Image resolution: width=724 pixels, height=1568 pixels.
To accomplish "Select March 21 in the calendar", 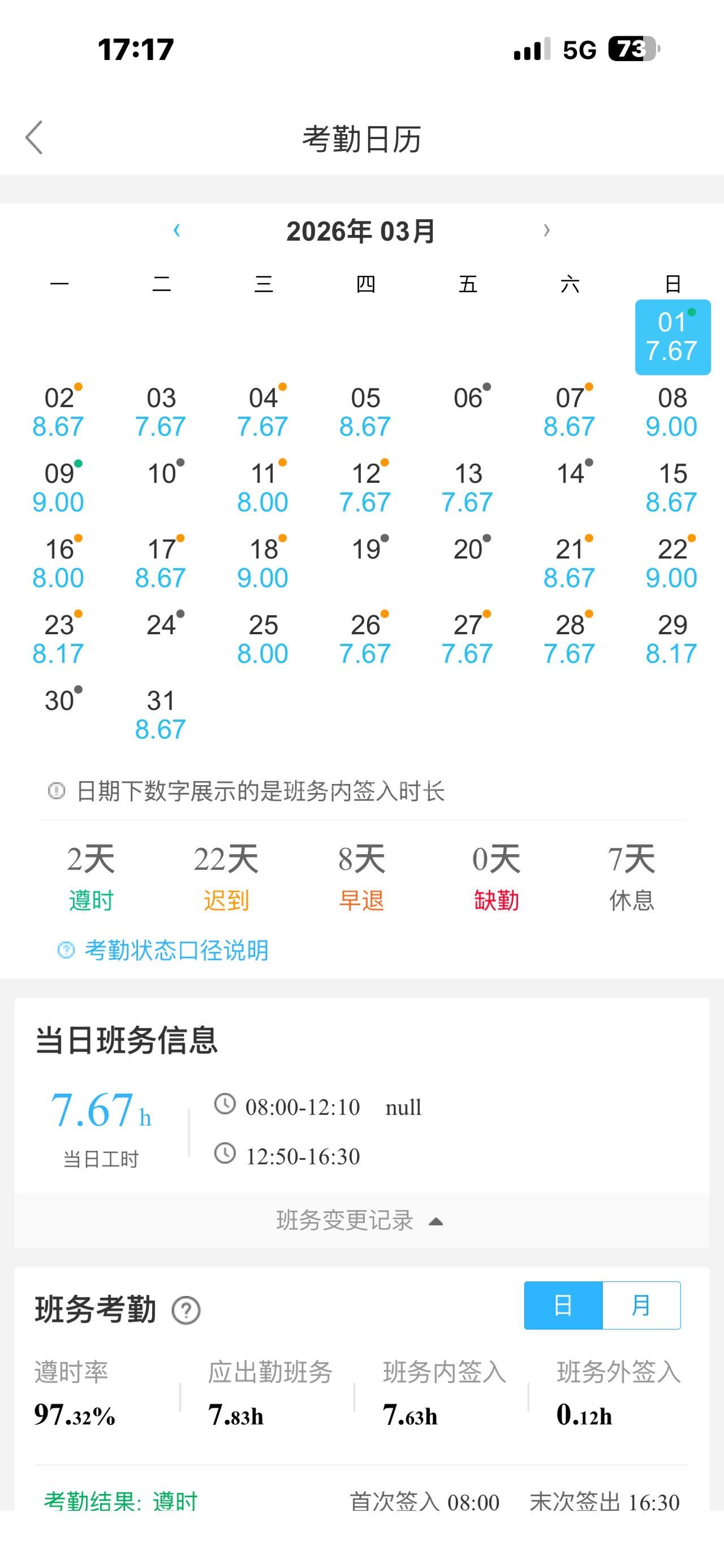I will pos(570,563).
